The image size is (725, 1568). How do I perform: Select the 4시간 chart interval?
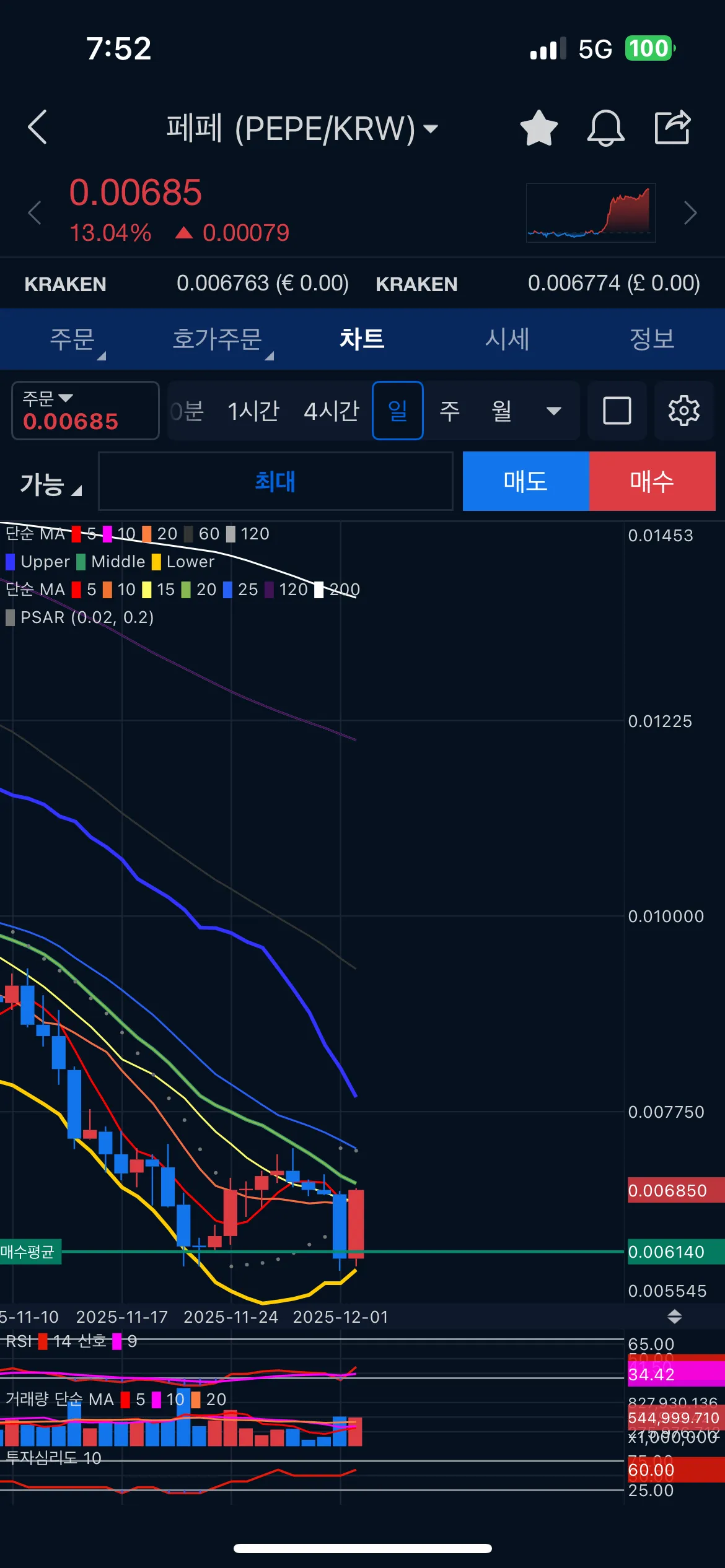coord(332,411)
